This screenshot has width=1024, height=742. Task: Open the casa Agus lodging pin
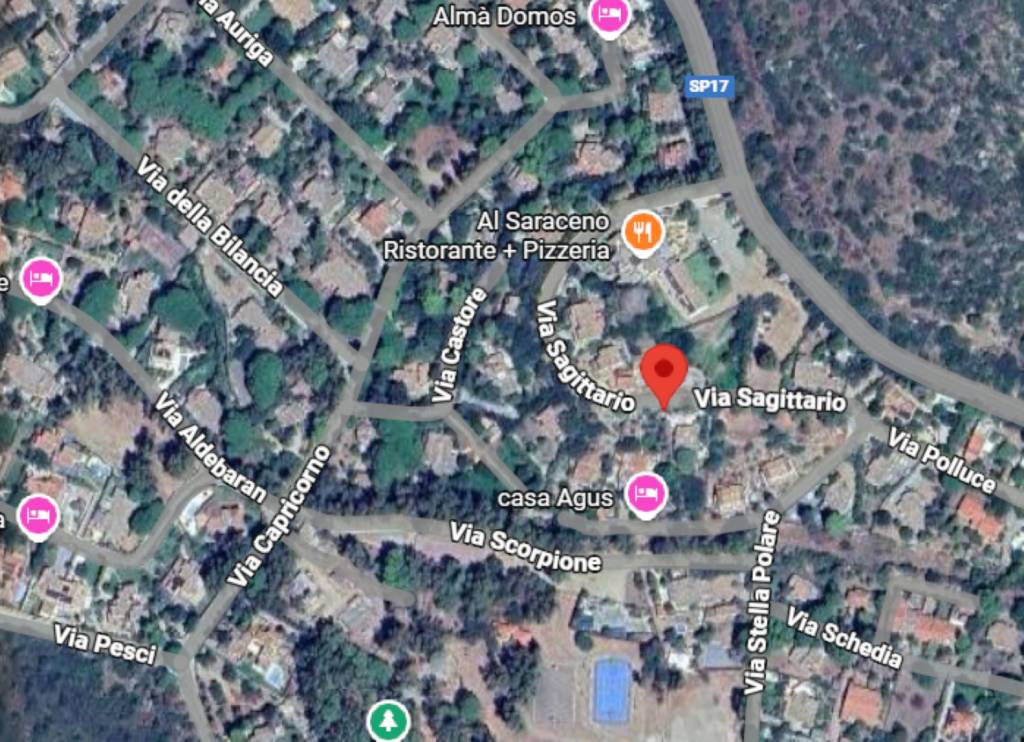coord(646,492)
